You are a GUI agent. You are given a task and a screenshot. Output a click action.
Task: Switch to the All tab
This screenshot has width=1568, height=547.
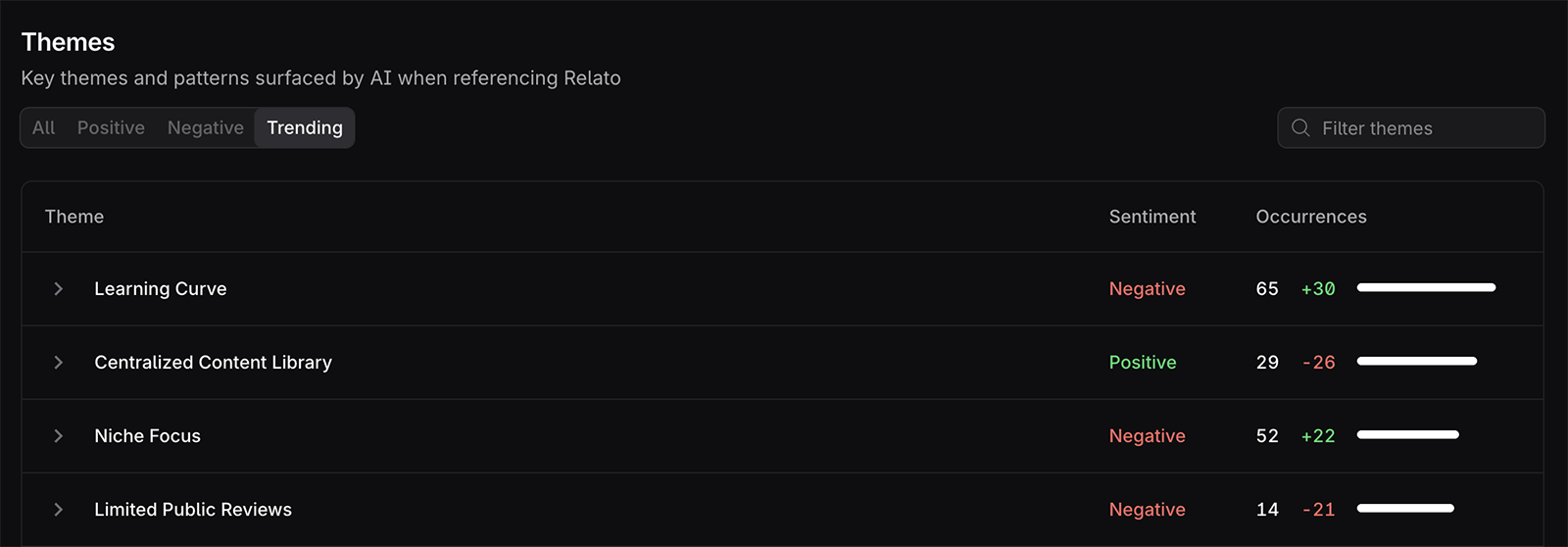click(43, 127)
